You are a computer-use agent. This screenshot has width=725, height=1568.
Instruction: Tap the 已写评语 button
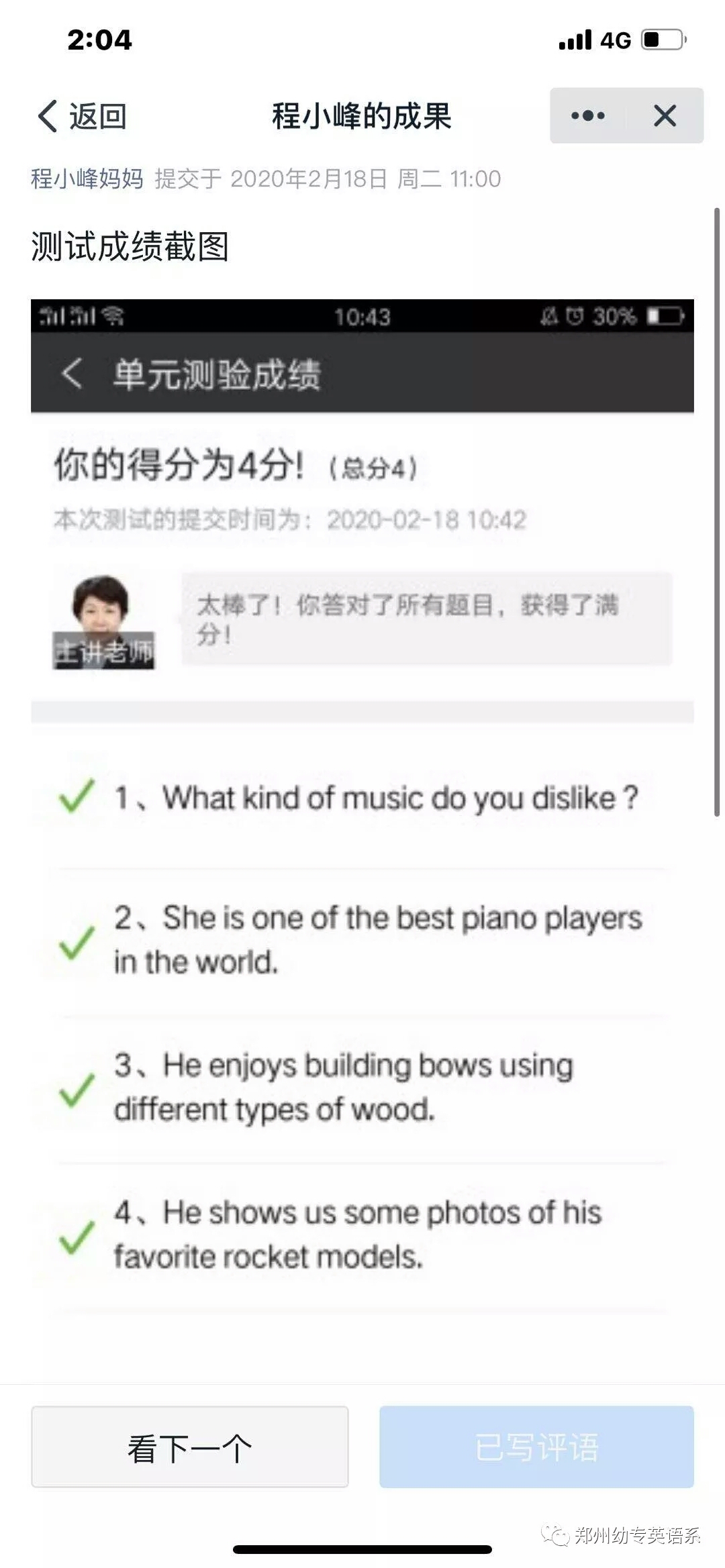point(536,1447)
